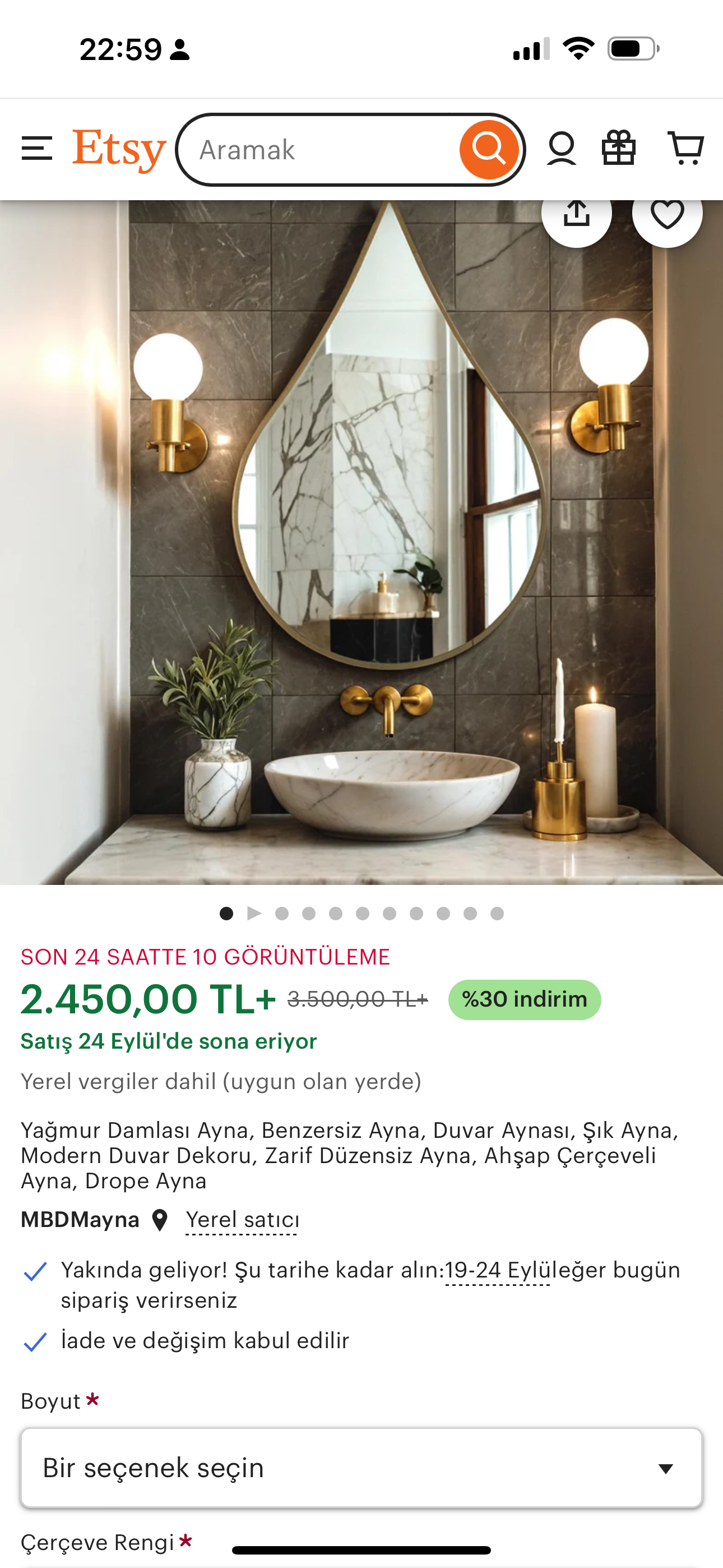Jump to the video slide indicator
Viewport: 723px width, 1568px height.
pos(254,913)
